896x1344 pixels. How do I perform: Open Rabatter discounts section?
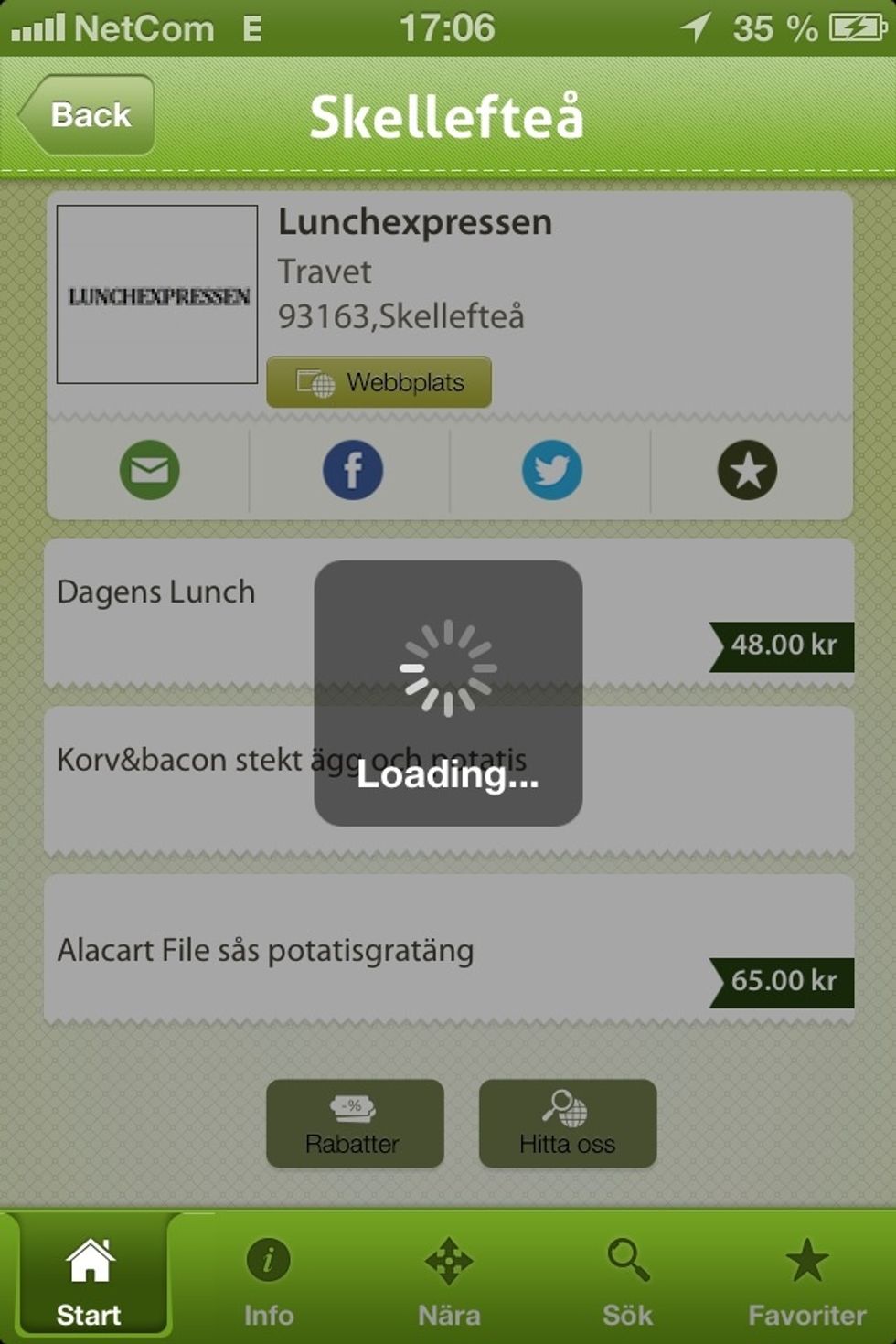354,1123
